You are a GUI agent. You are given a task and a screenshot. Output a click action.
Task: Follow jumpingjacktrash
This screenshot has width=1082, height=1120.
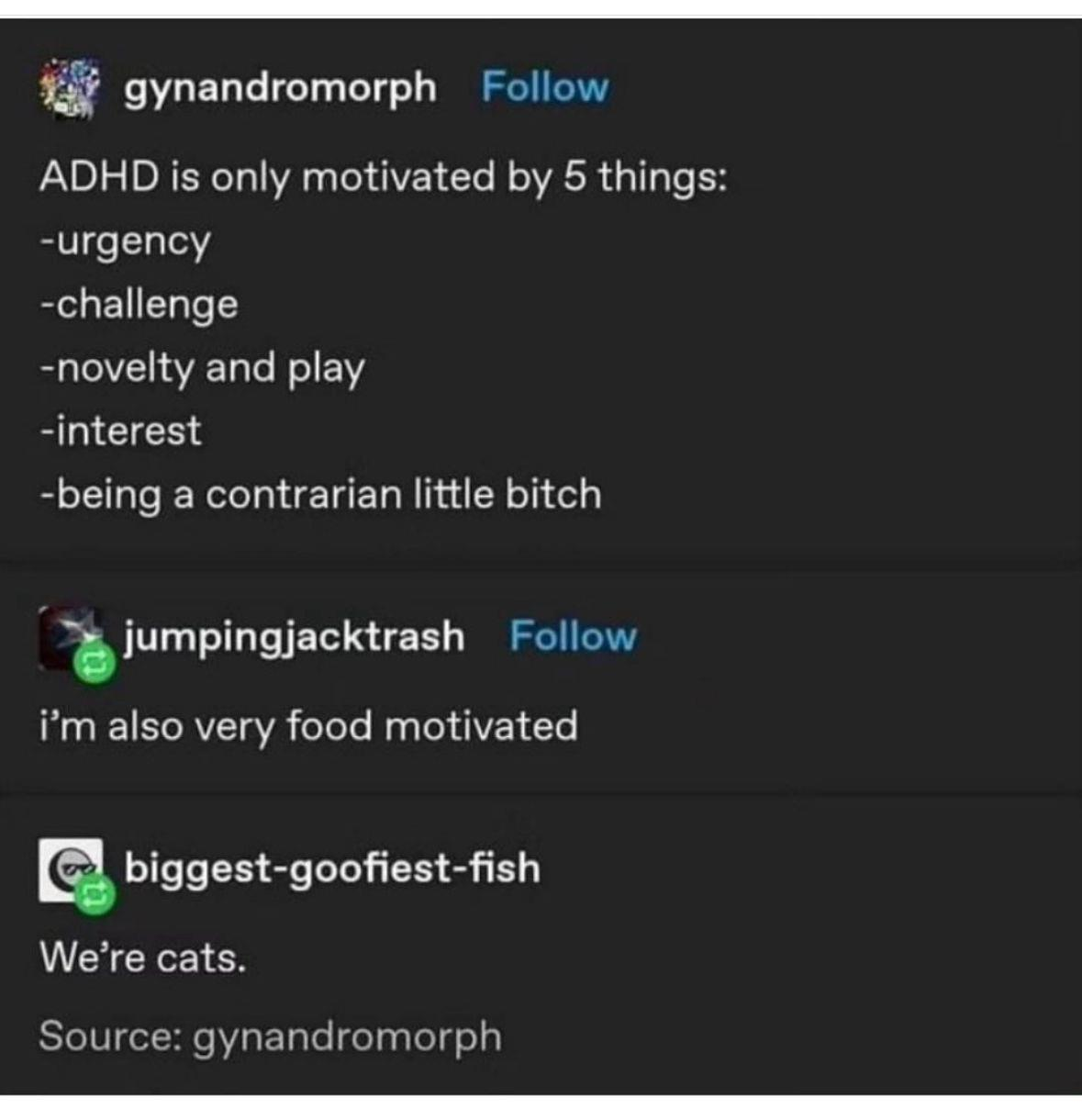click(x=573, y=636)
